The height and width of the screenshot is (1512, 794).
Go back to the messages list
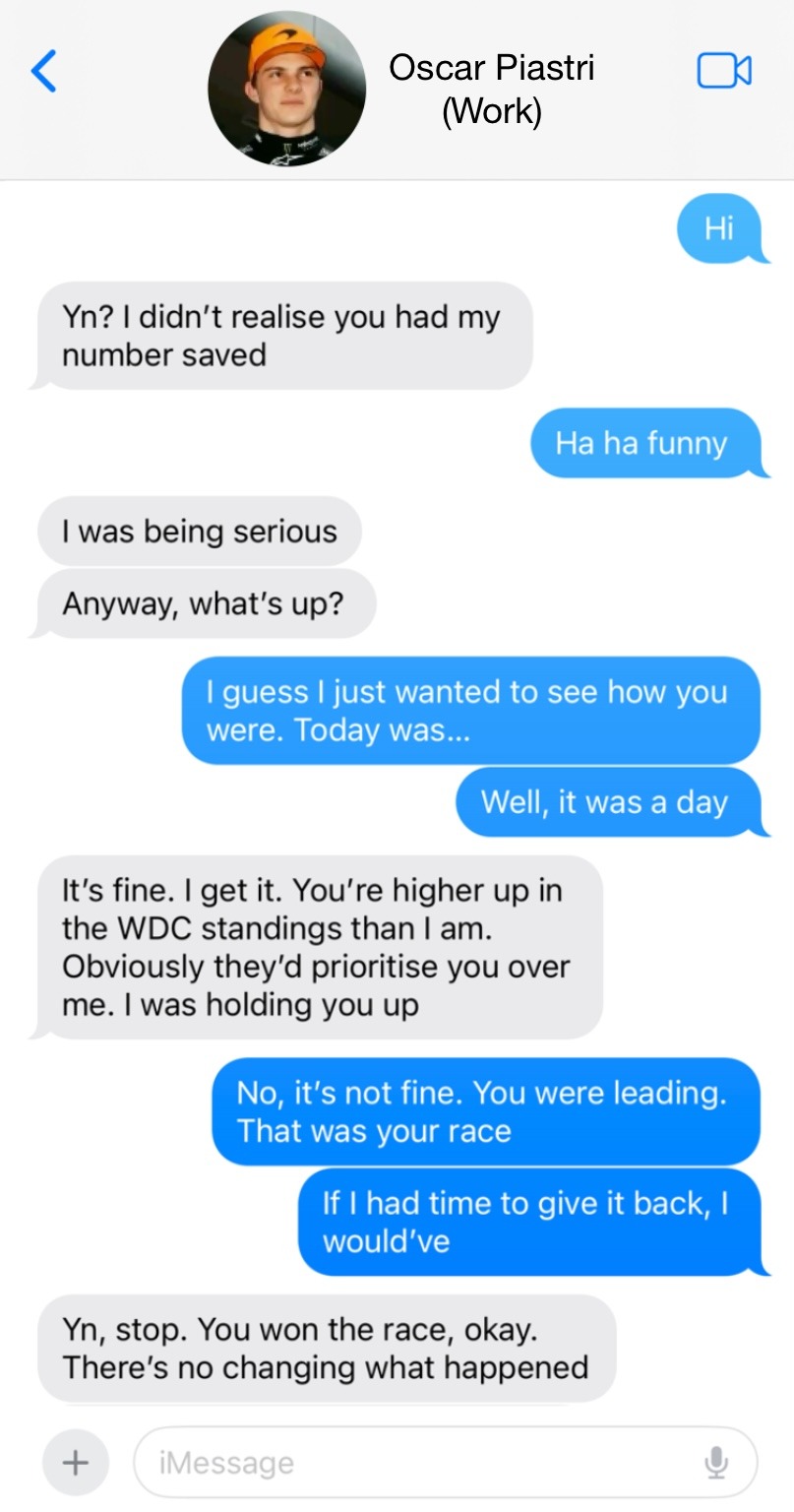[43, 71]
